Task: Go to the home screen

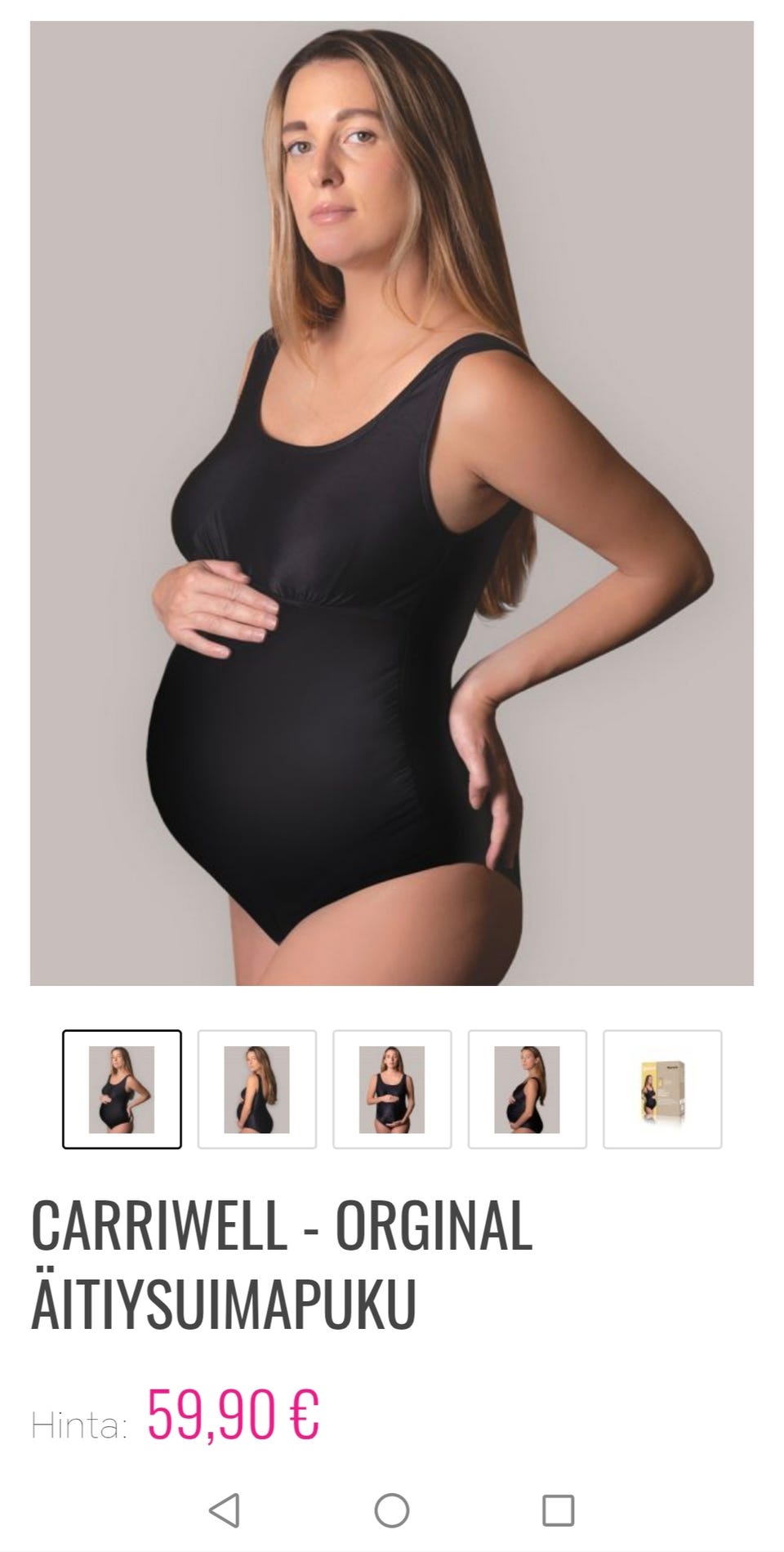Action: pyautogui.click(x=392, y=1510)
